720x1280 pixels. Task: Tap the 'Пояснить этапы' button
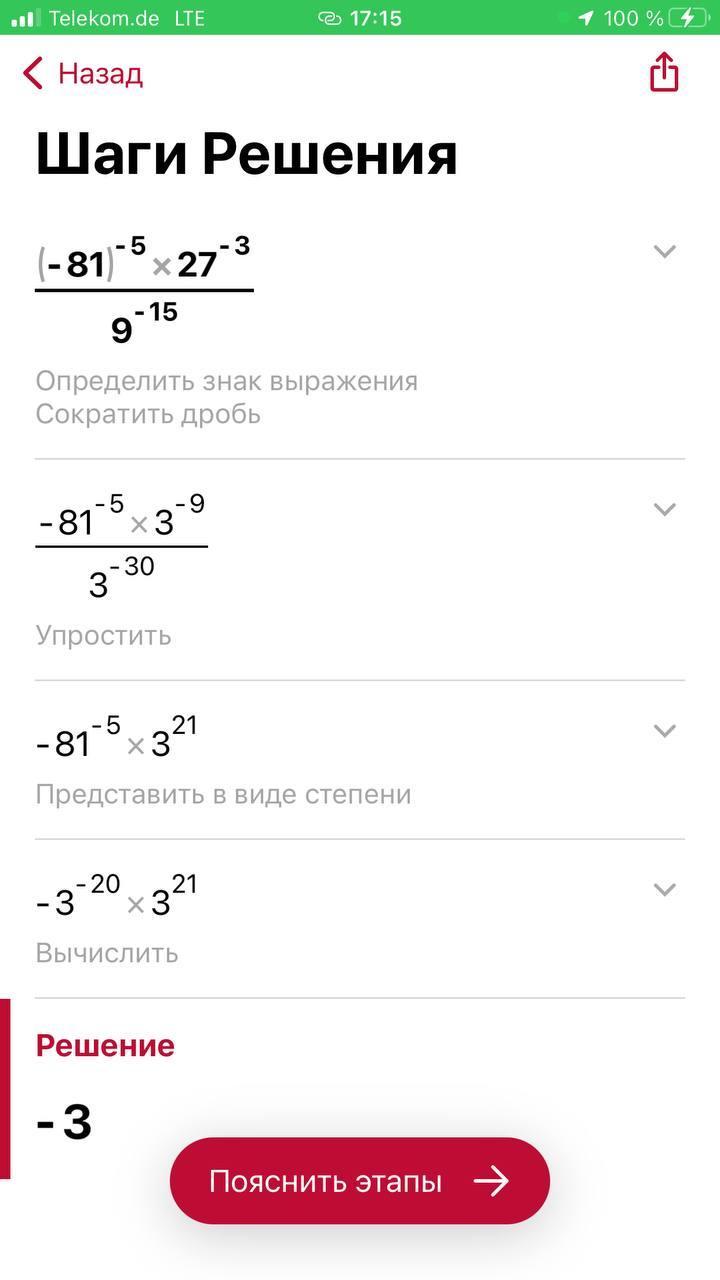tap(360, 1181)
